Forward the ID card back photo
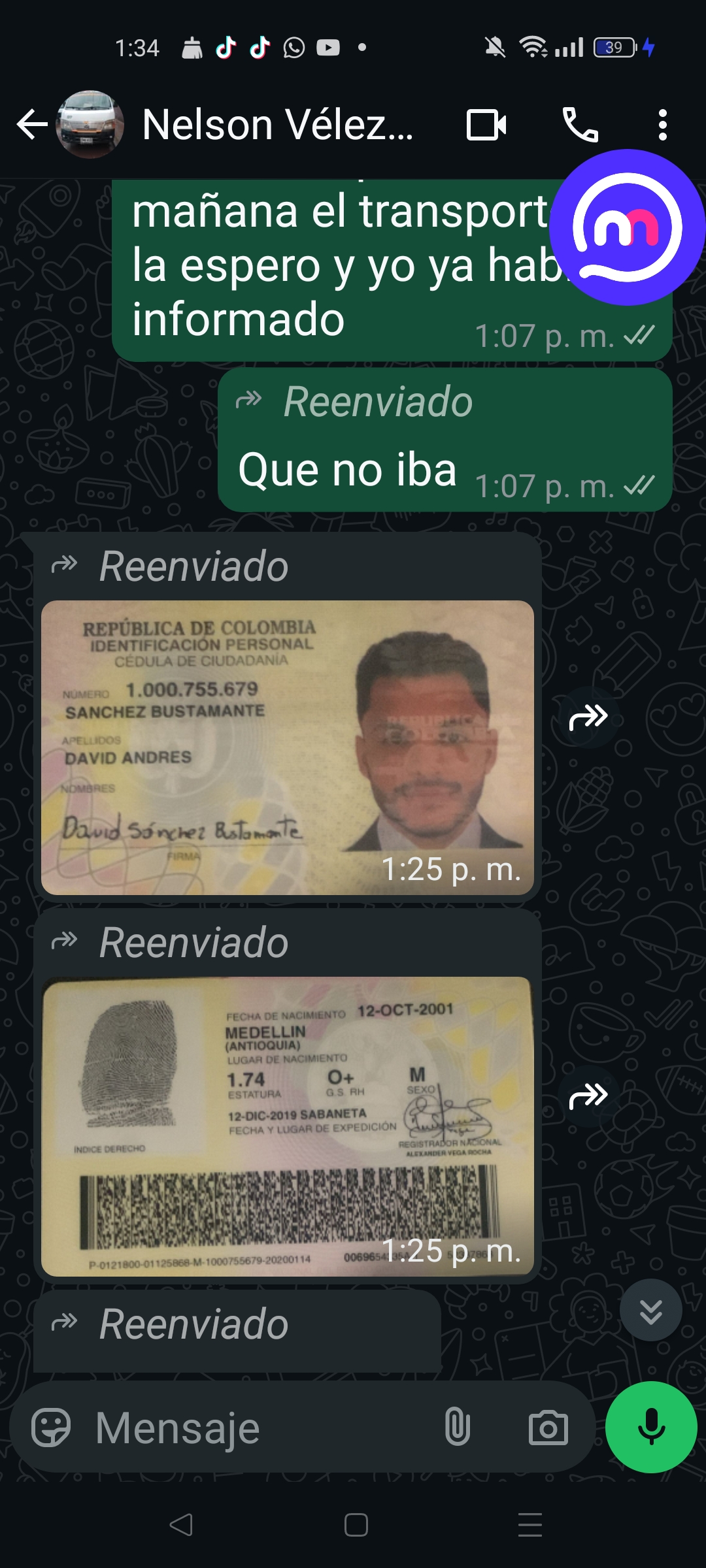Viewport: 706px width, 1568px height. pos(588,1096)
